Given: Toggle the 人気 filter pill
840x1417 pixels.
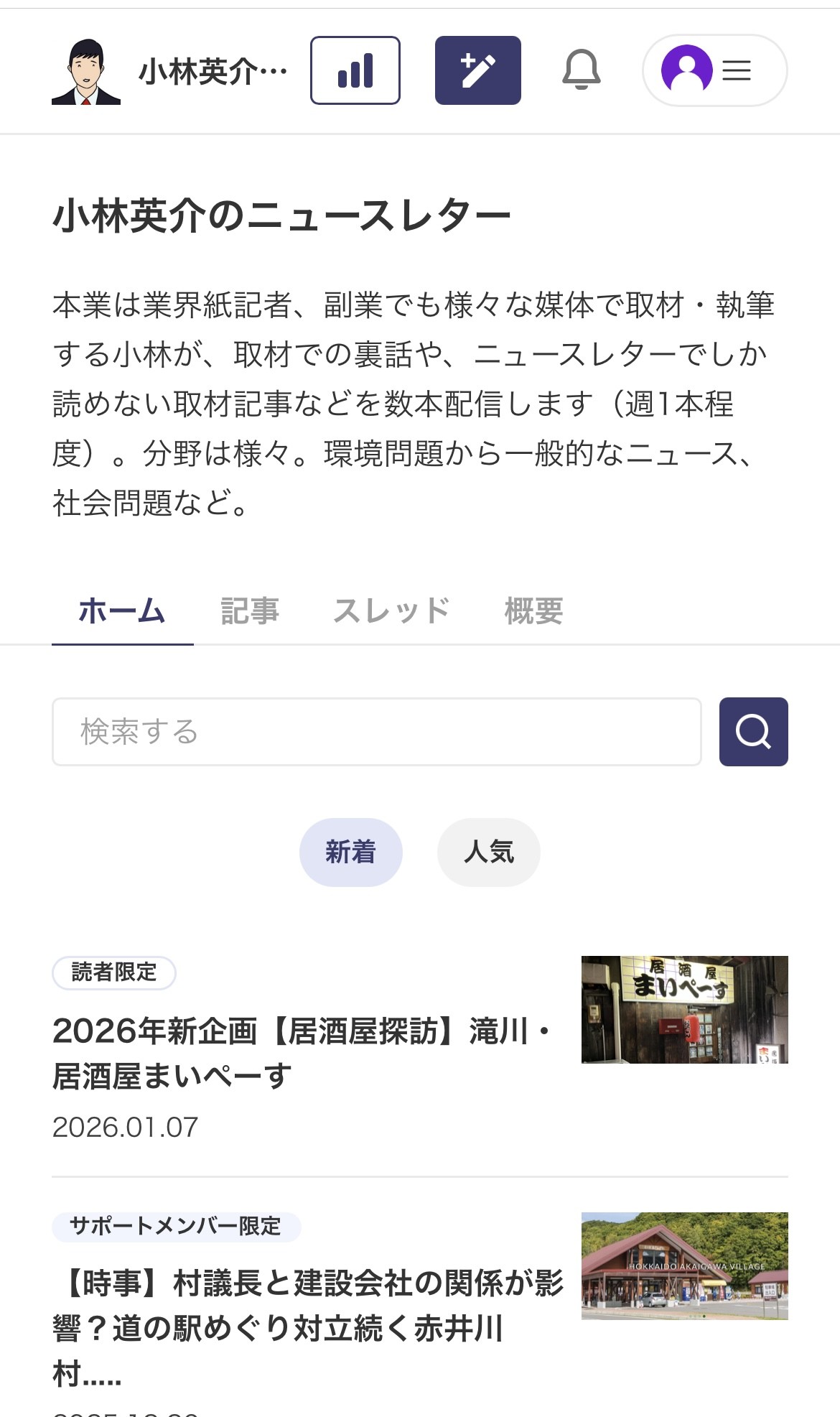Looking at the screenshot, I should [488, 852].
